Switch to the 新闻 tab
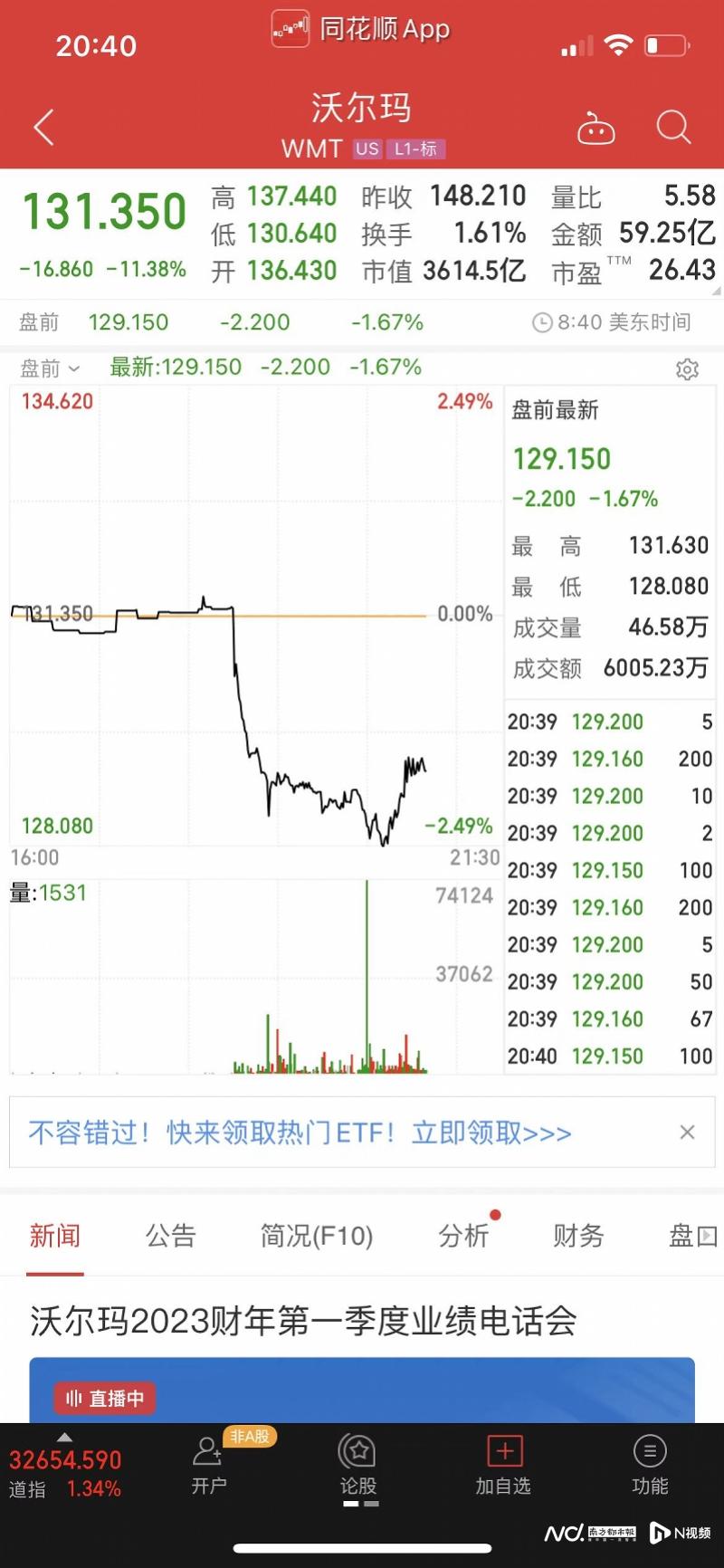The width and height of the screenshot is (724, 1568). [55, 1236]
